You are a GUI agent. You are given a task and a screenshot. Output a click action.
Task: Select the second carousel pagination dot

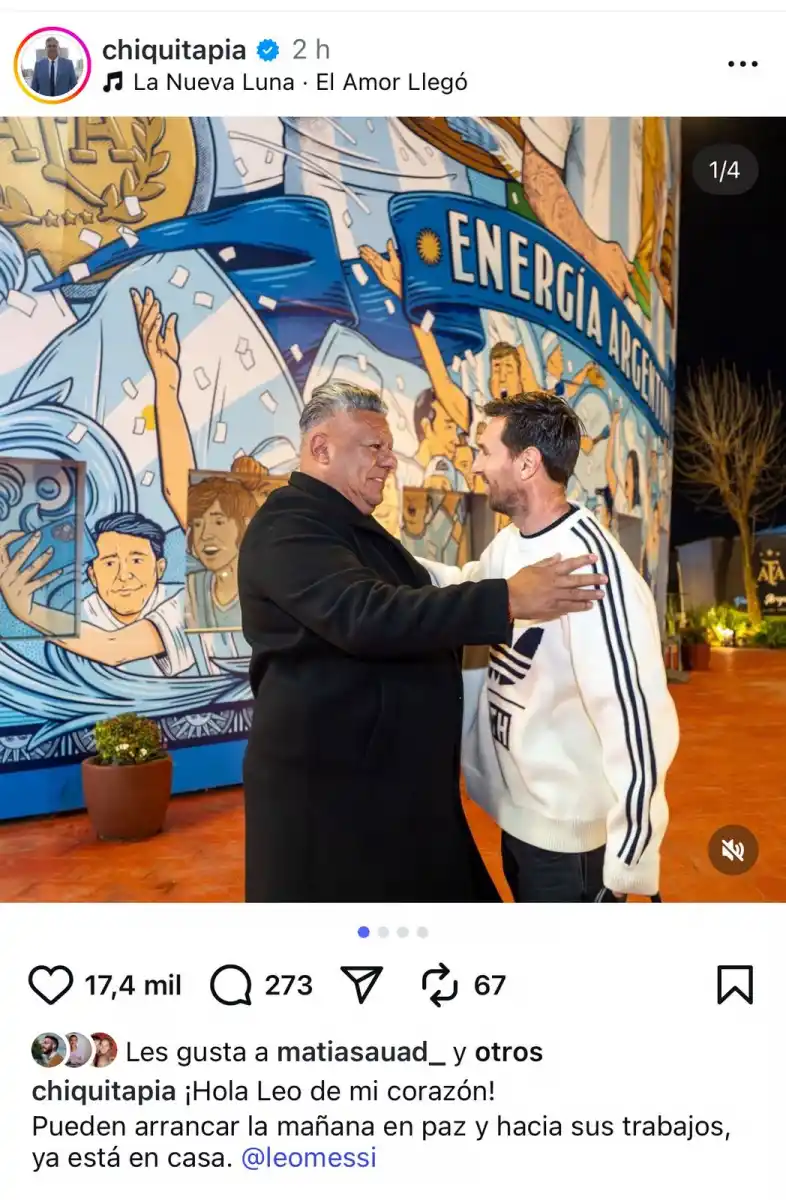click(382, 931)
